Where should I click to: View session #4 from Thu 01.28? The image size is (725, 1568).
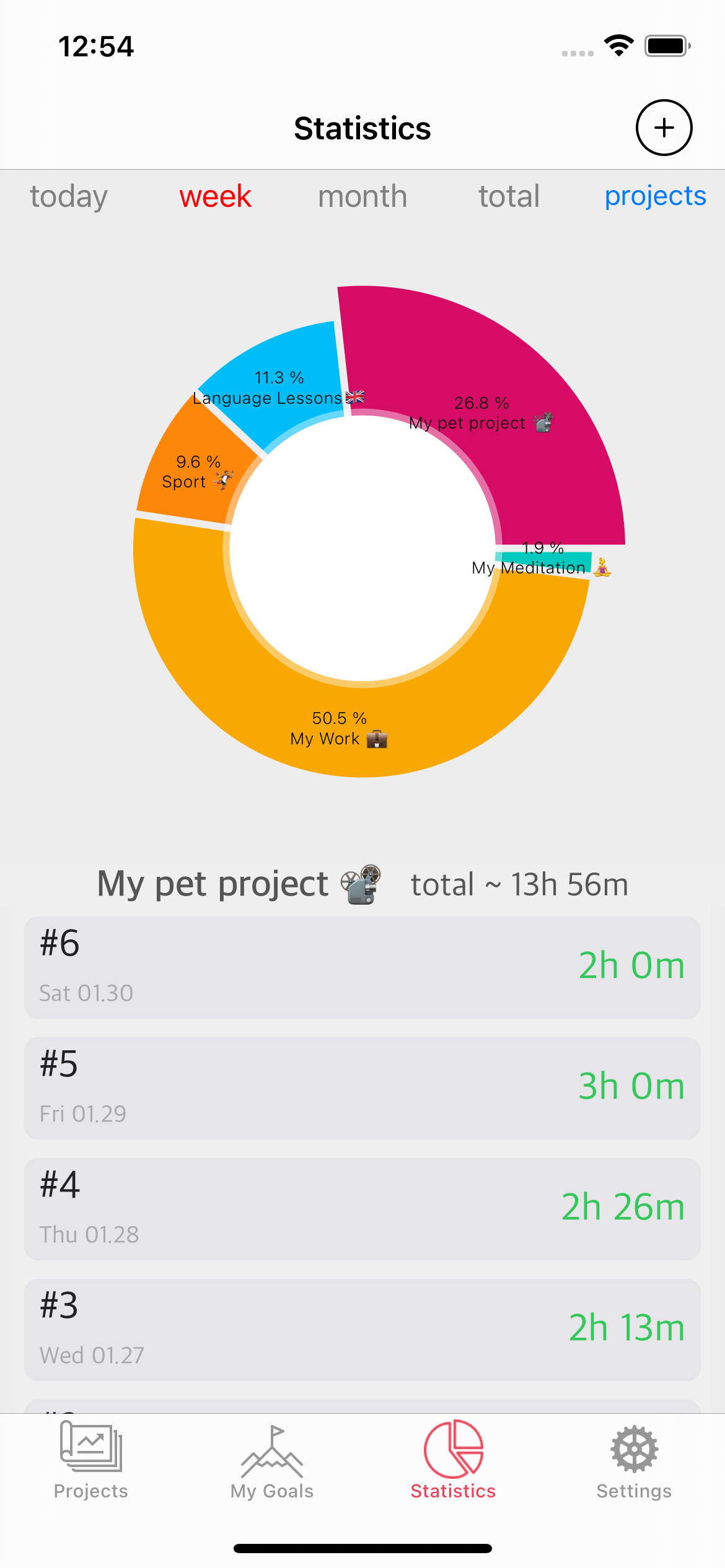[x=362, y=1209]
